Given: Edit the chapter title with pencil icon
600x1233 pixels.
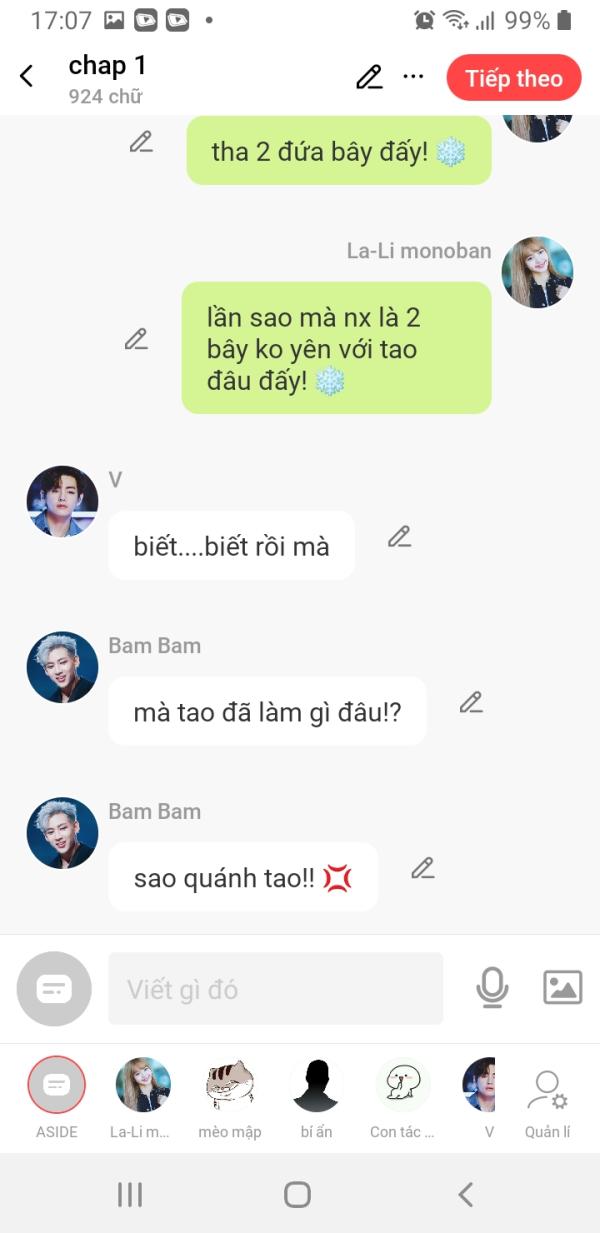Looking at the screenshot, I should pyautogui.click(x=369, y=78).
